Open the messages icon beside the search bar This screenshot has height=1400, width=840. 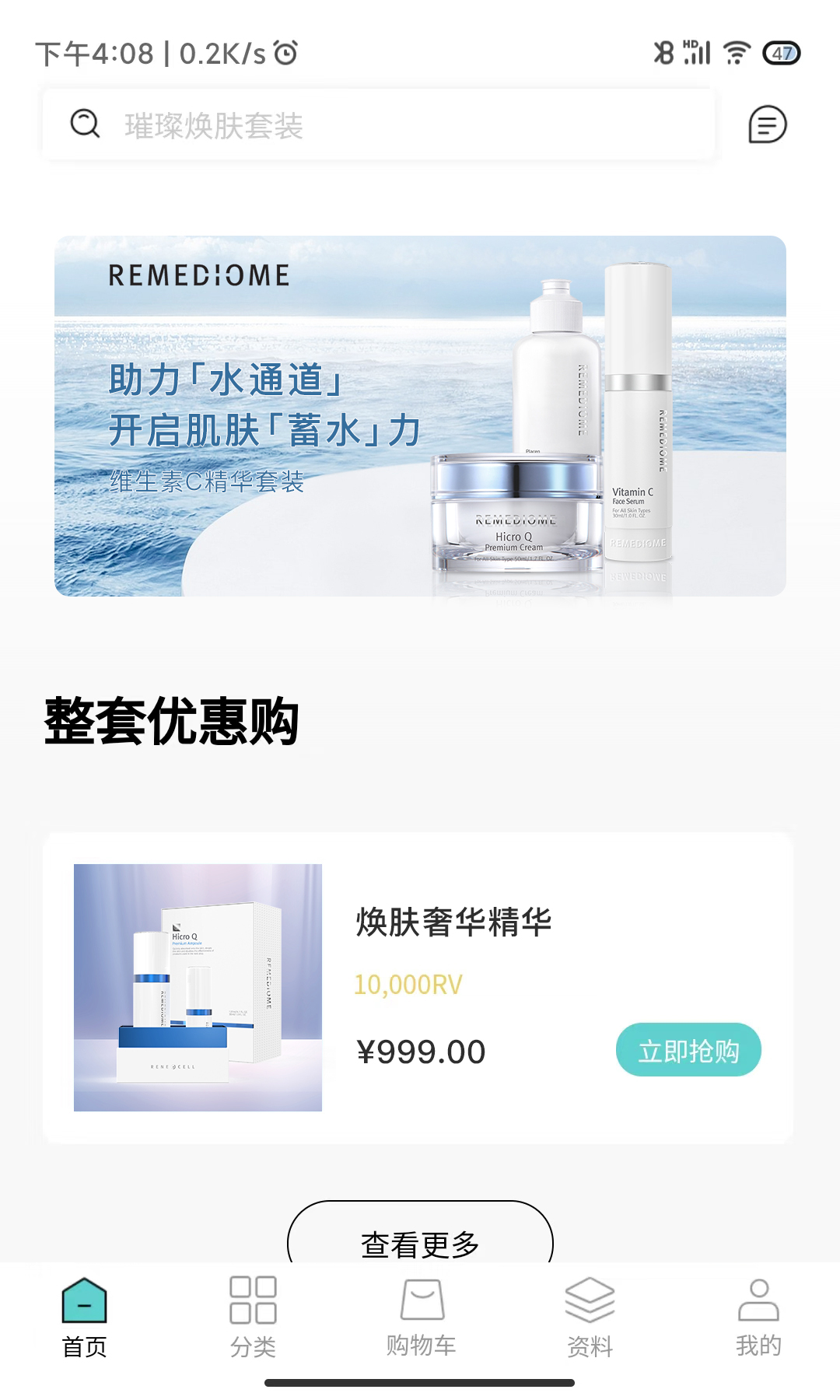point(767,124)
